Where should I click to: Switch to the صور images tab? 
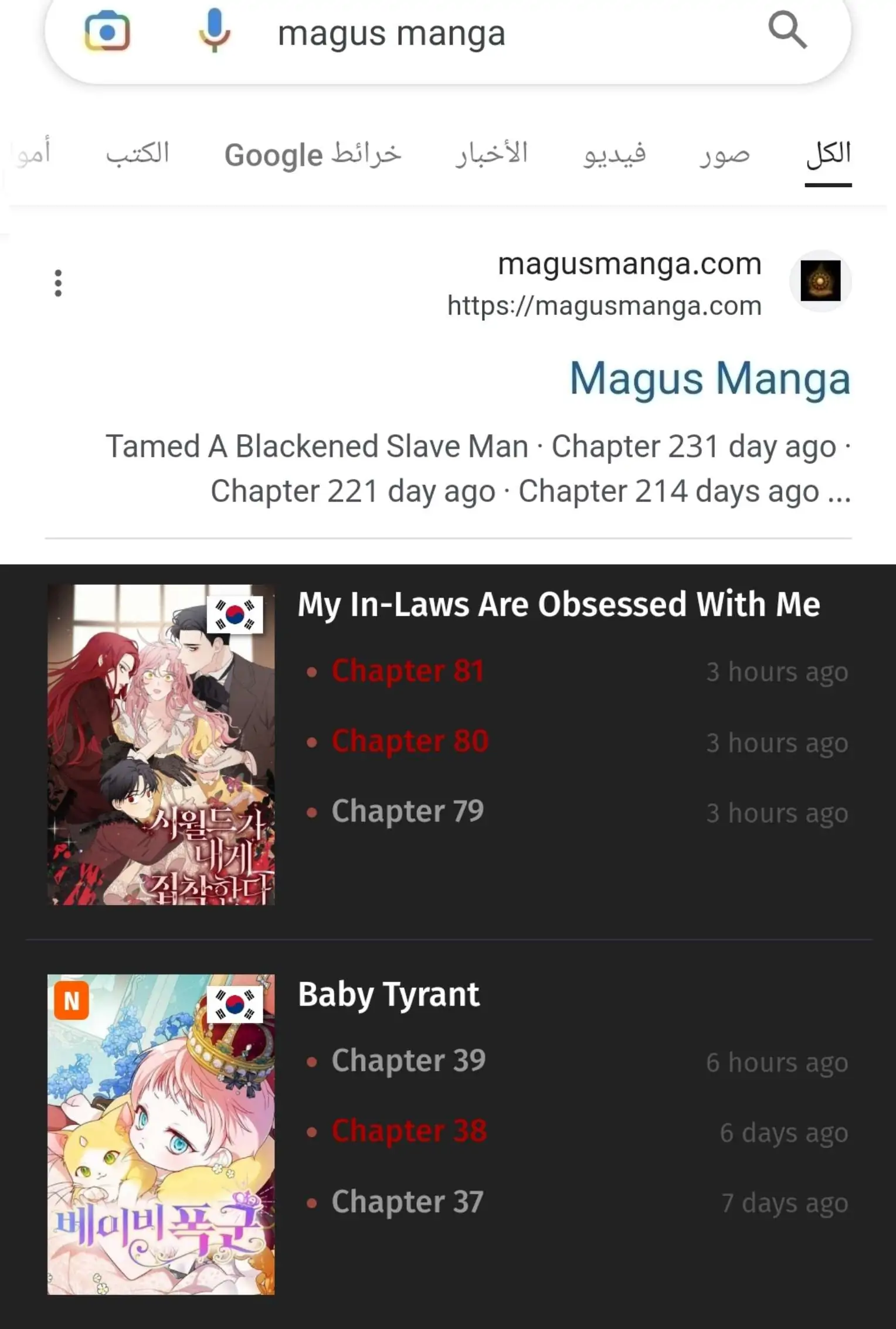coord(724,154)
